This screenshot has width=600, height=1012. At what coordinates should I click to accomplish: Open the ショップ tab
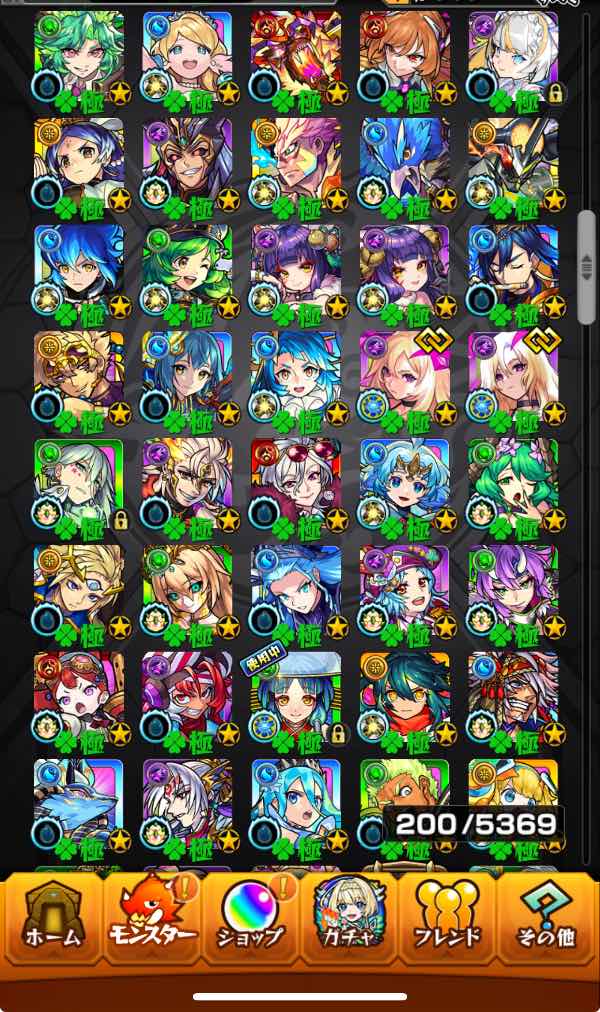click(x=250, y=921)
